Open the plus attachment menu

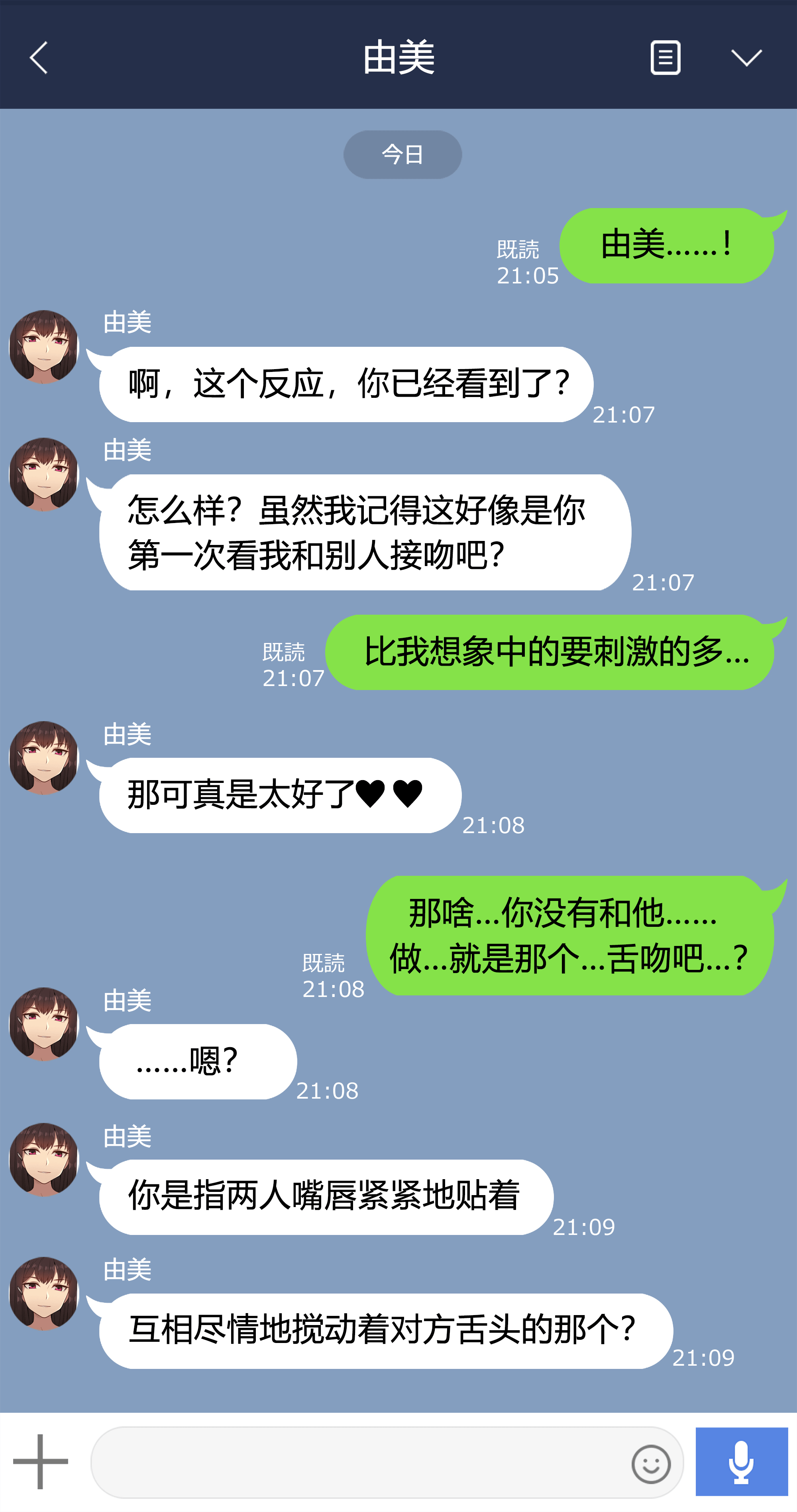[41, 1461]
